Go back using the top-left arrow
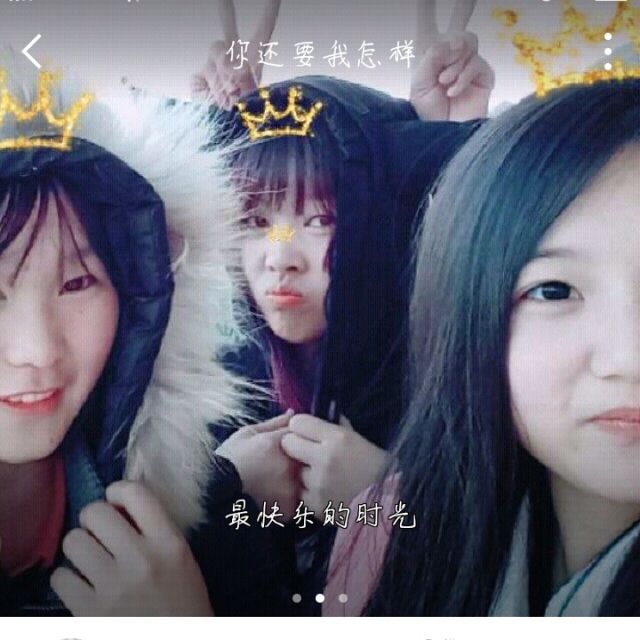The image size is (640, 640). click(x=33, y=51)
